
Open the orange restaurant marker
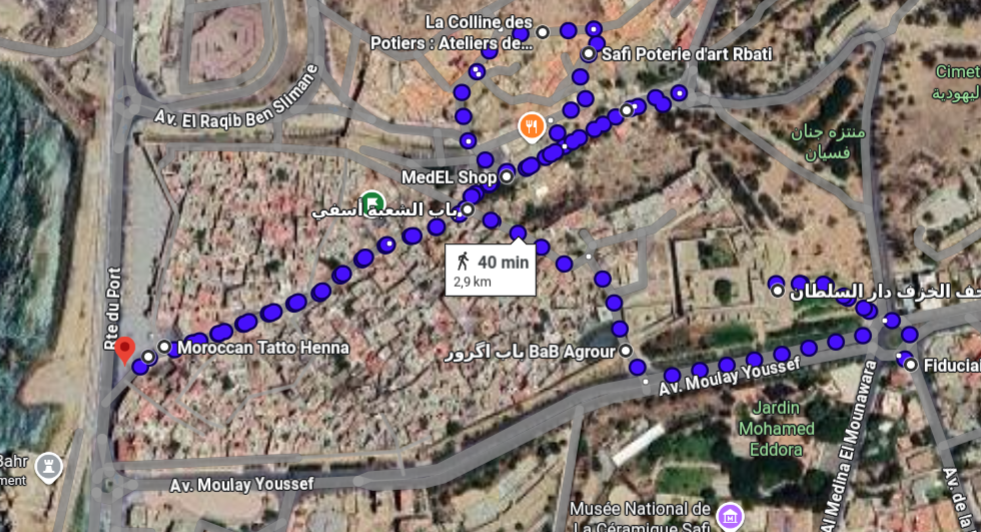click(532, 126)
